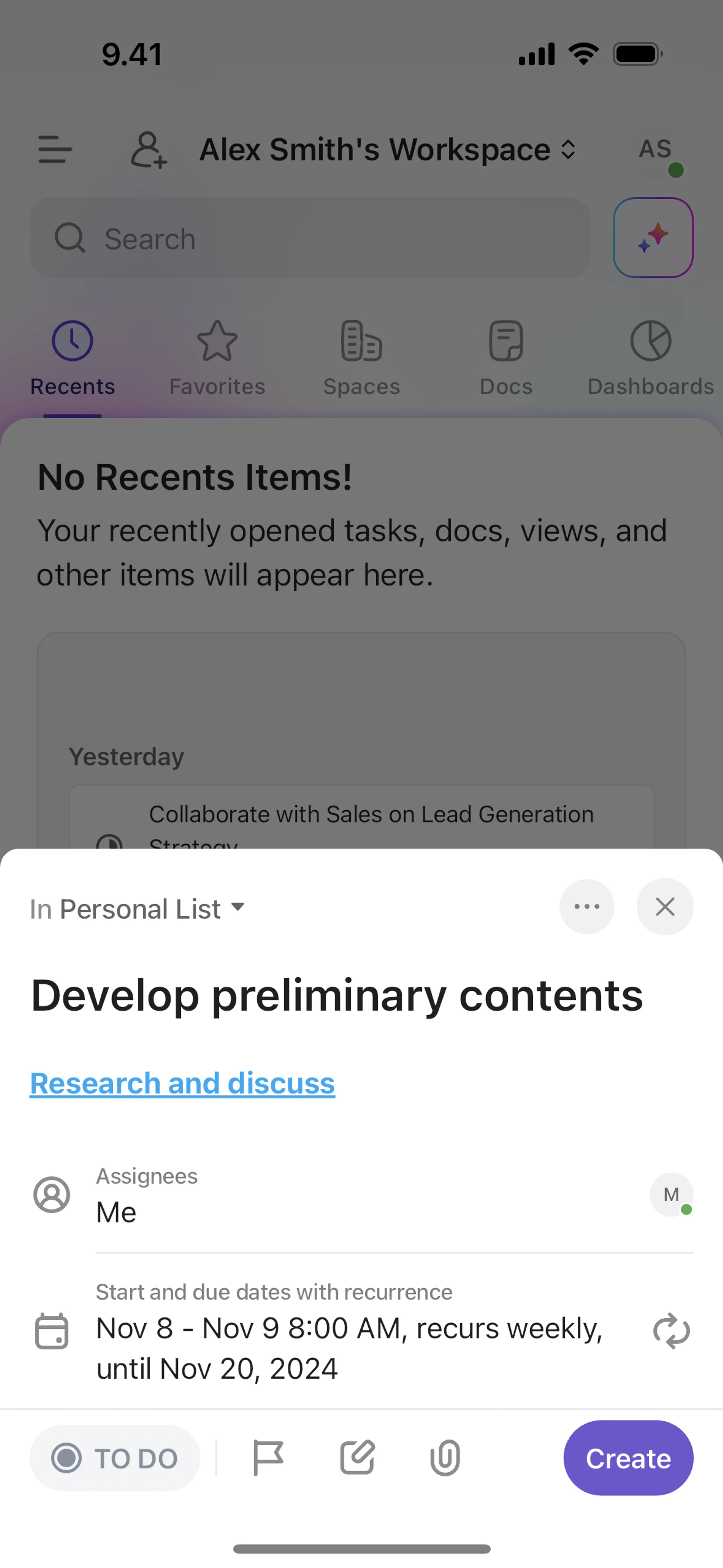Create the task
The height and width of the screenshot is (1568, 723).
(628, 1458)
